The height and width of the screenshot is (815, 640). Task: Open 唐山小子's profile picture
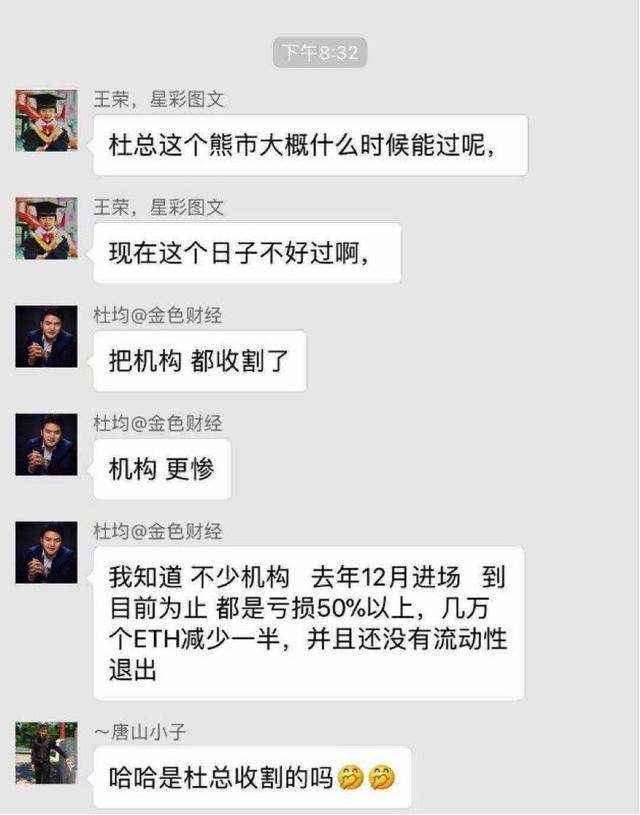click(46, 753)
